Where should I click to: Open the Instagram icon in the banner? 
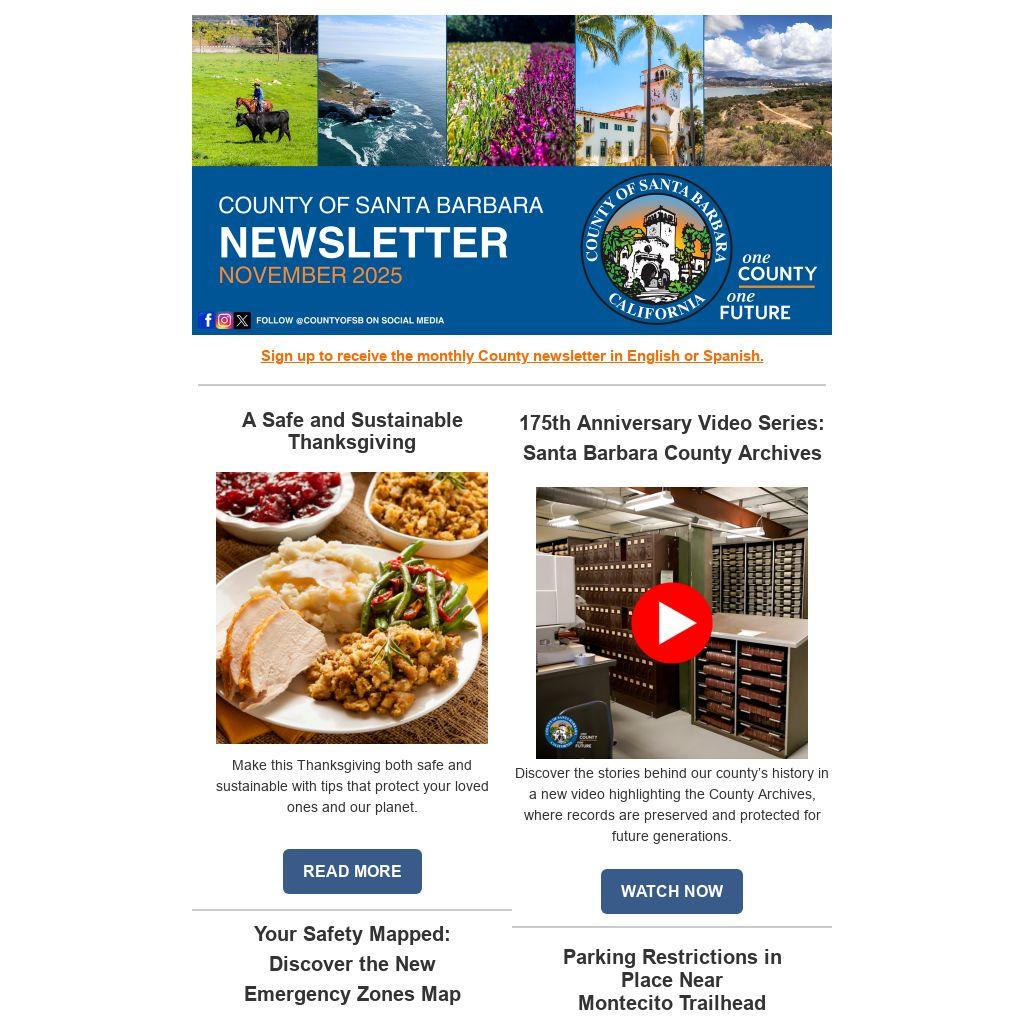pyautogui.click(x=224, y=320)
